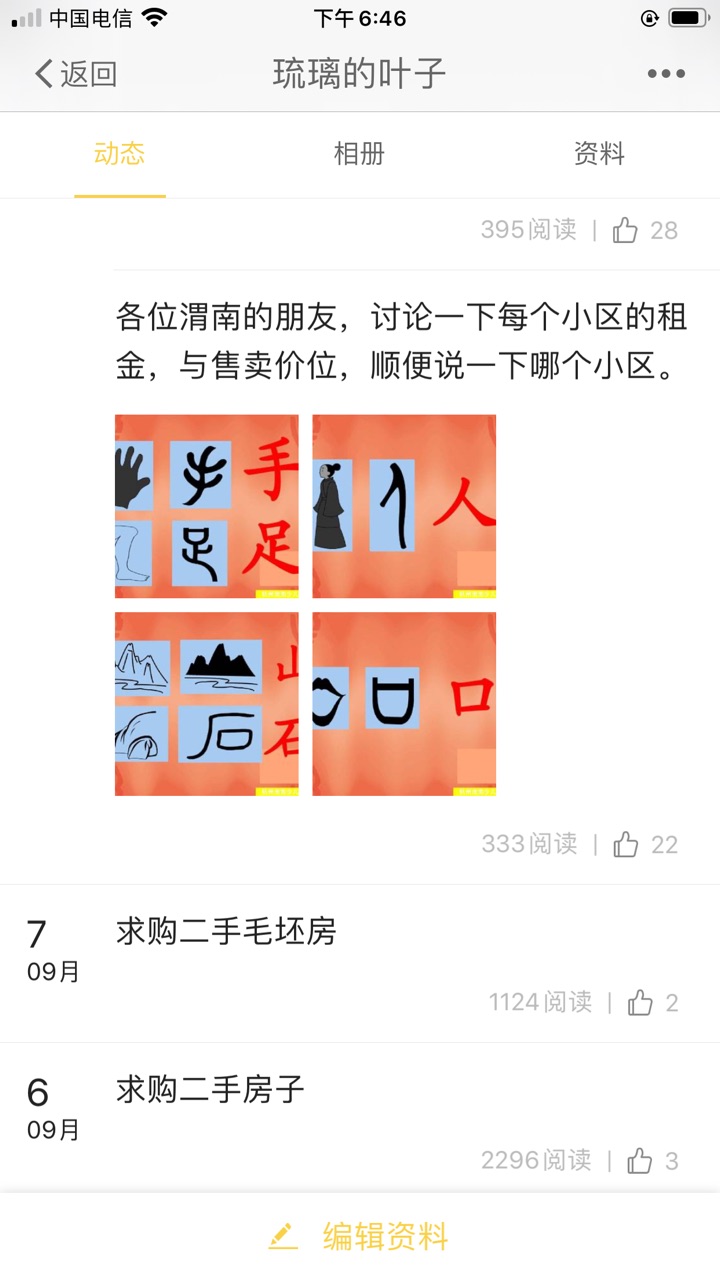View the 口 character image
The image size is (720, 1280).
[404, 704]
